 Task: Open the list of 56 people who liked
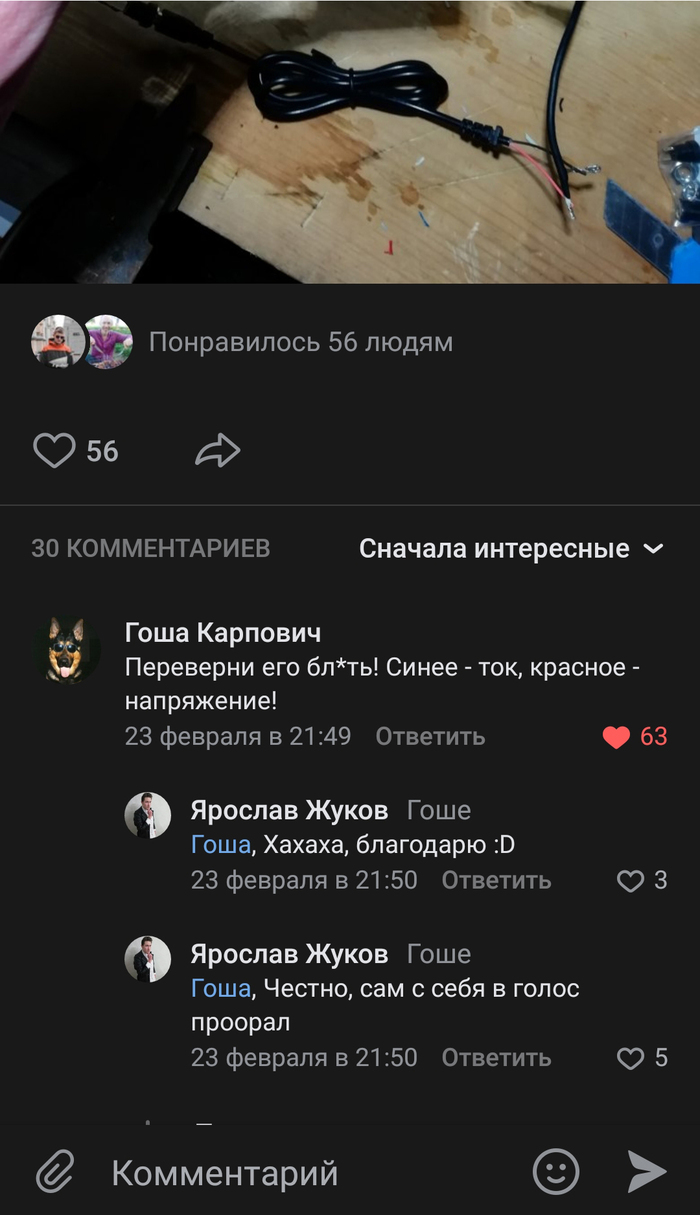coord(300,342)
